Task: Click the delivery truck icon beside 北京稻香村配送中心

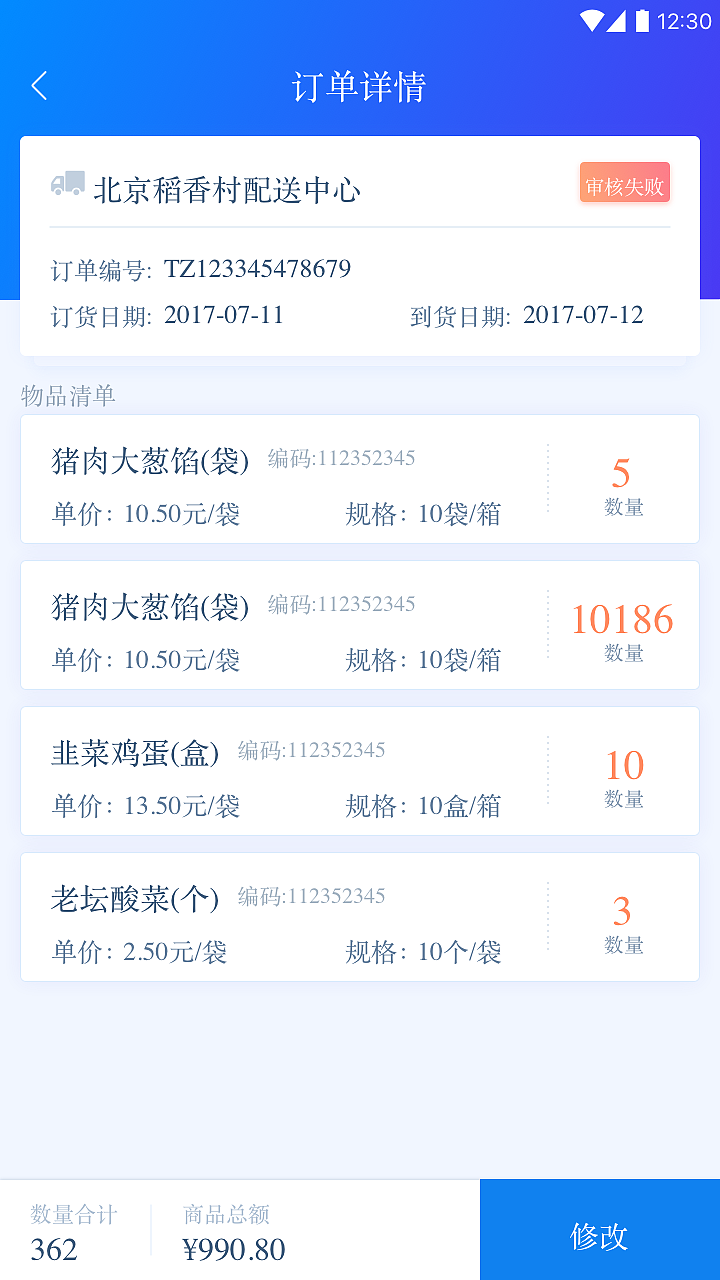Action: point(66,183)
